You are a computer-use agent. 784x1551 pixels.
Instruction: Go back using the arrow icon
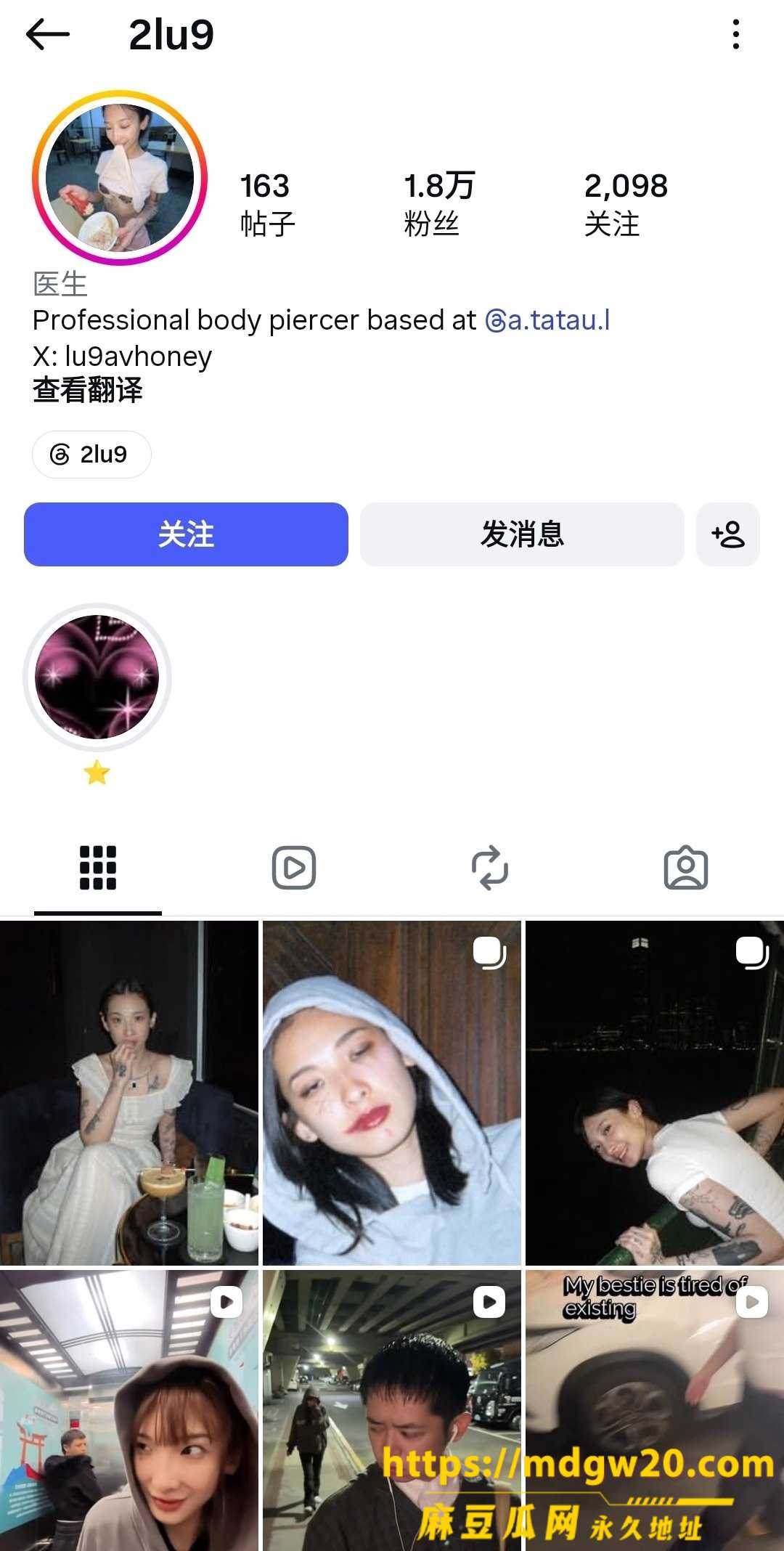click(x=48, y=34)
